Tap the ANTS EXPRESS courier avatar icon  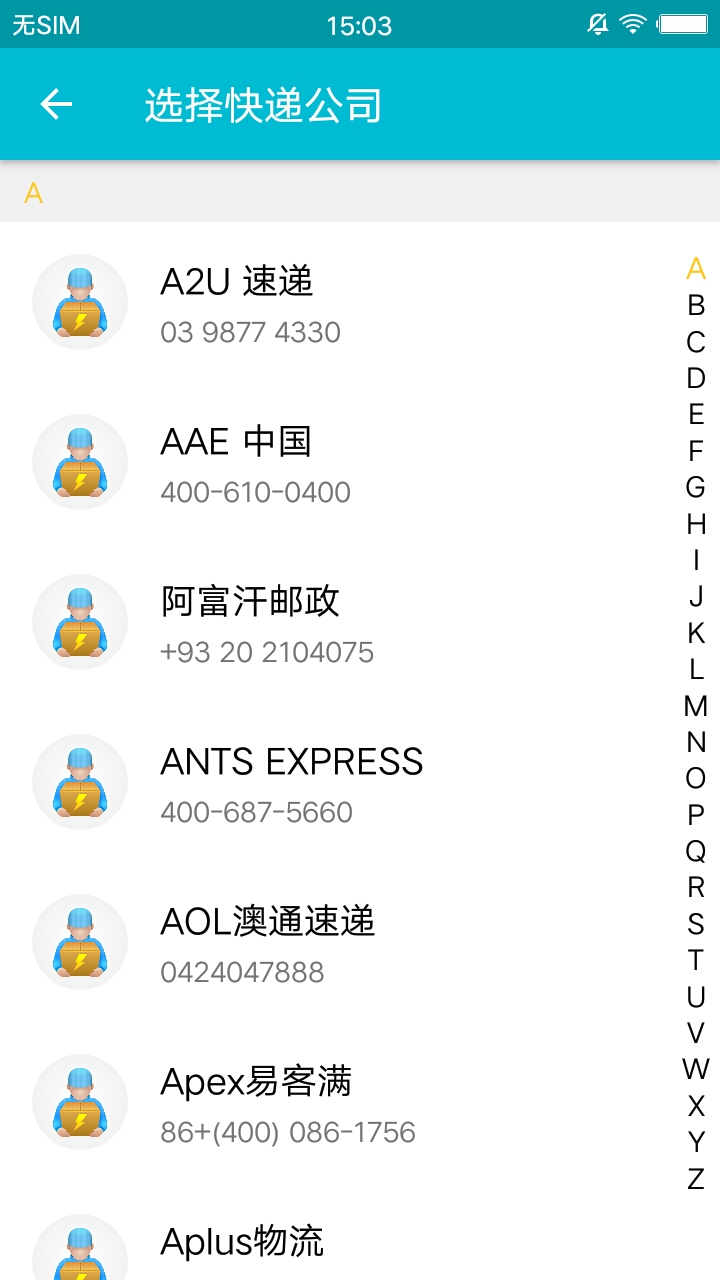(80, 781)
